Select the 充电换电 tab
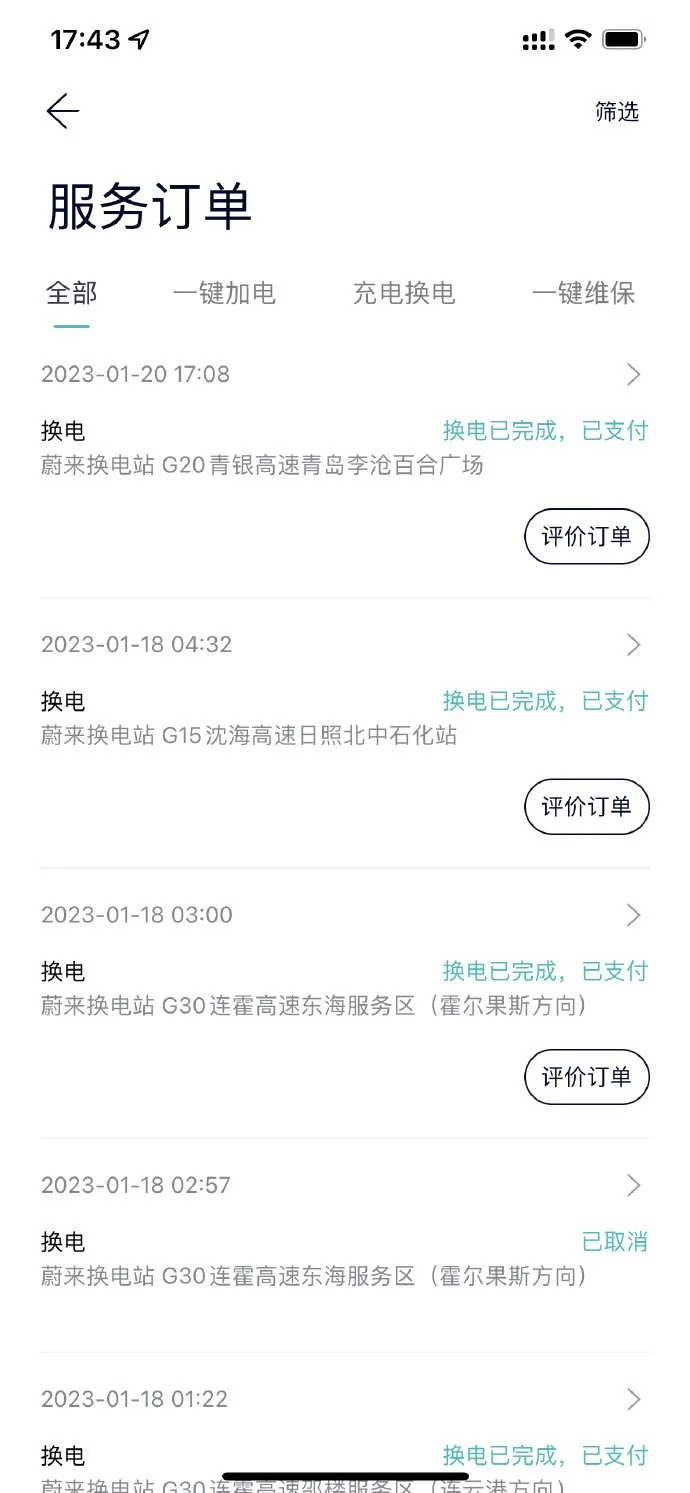 coord(404,293)
